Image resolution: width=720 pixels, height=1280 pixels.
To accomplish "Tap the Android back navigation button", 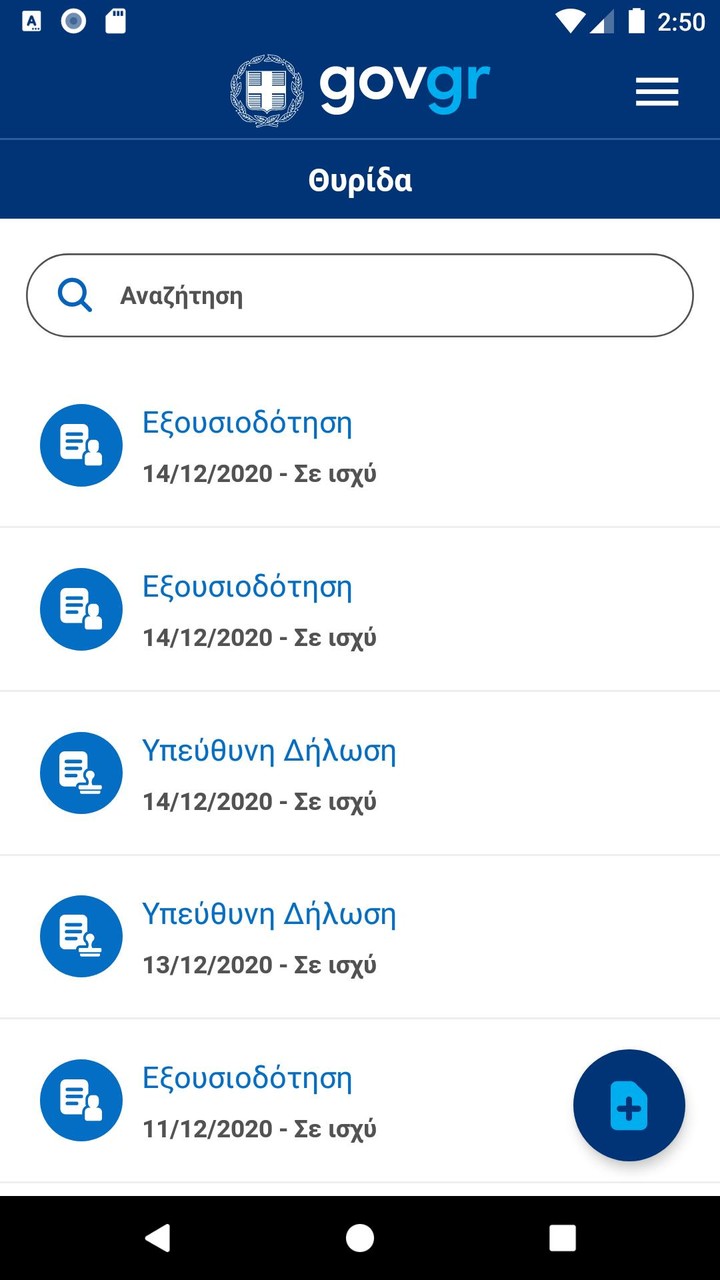I will pyautogui.click(x=157, y=1237).
